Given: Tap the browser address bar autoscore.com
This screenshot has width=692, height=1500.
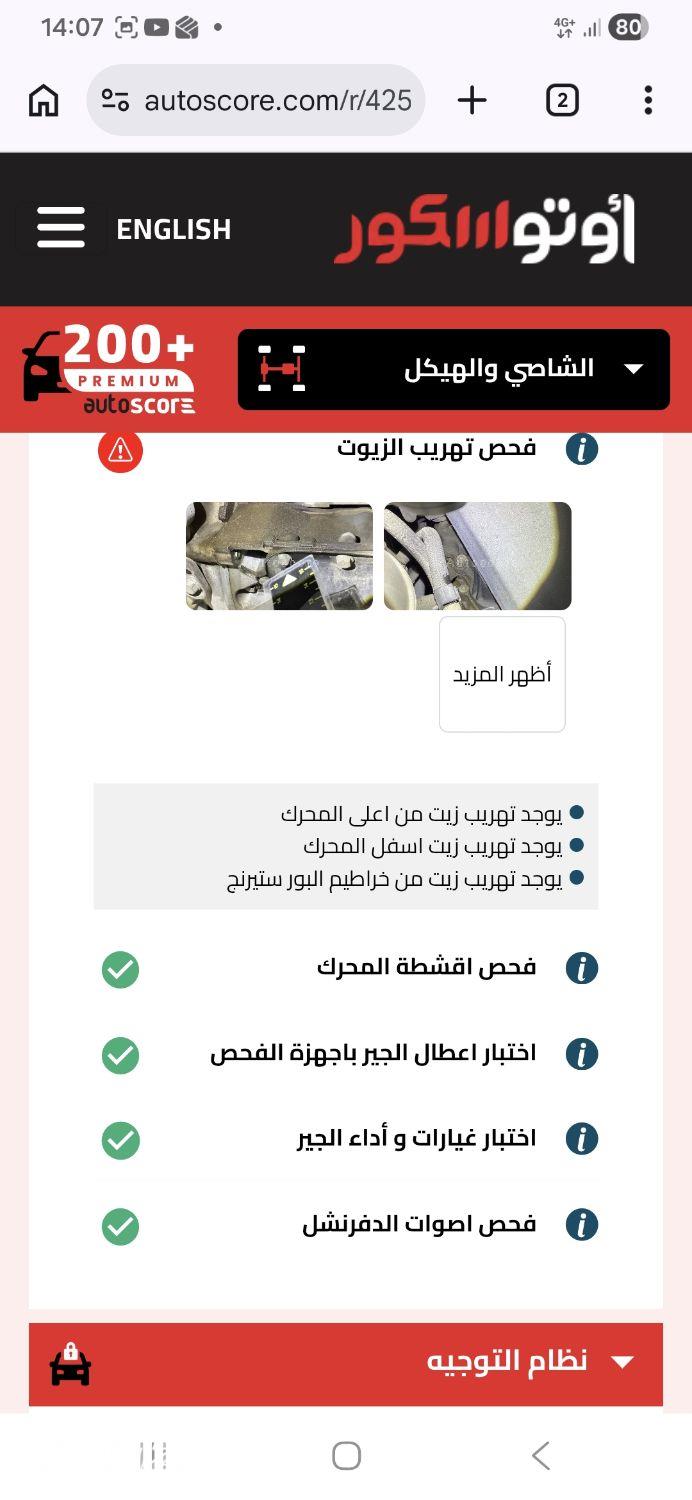Looking at the screenshot, I should [256, 100].
